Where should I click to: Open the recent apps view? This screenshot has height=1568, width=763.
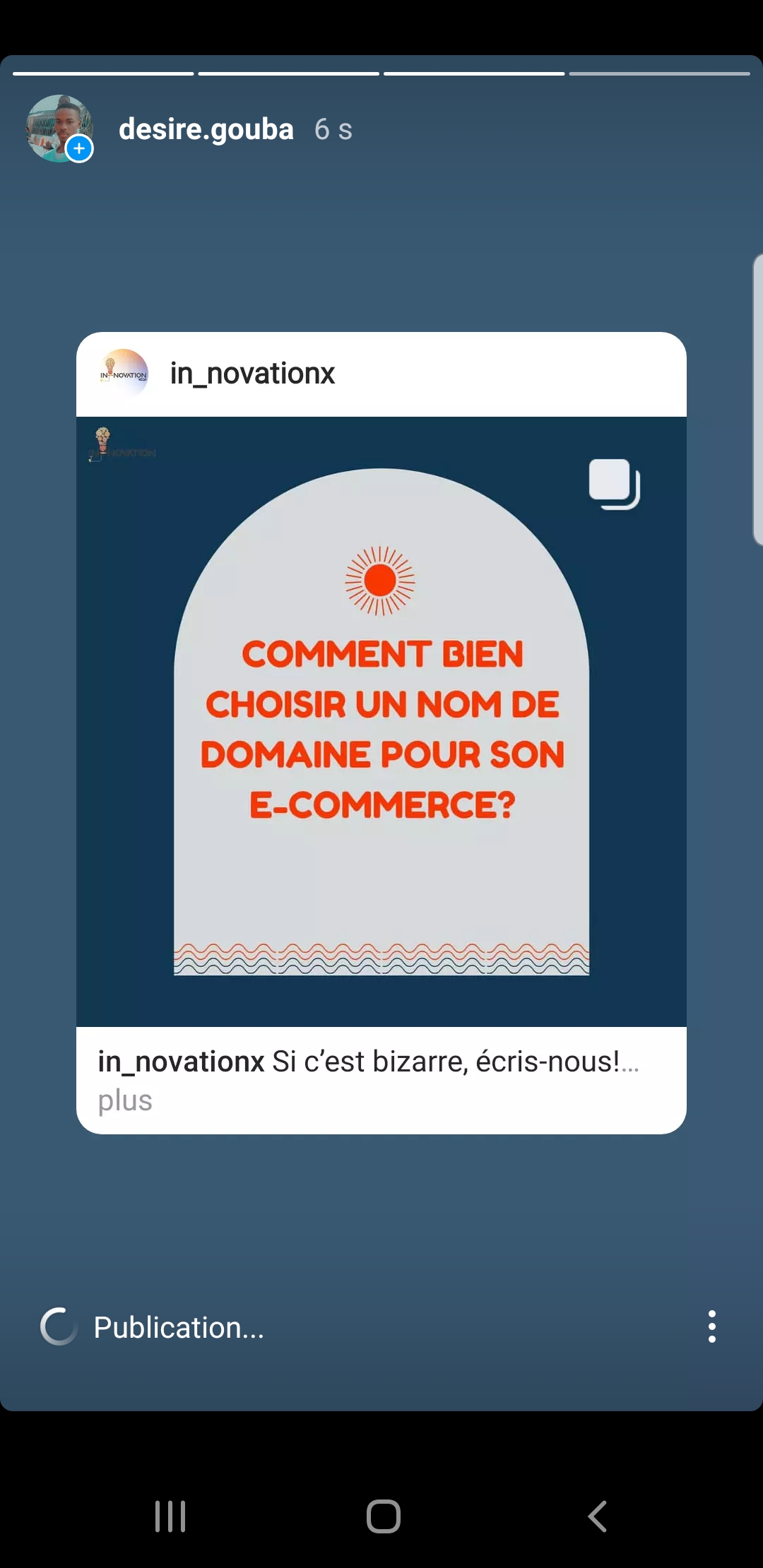[x=170, y=1516]
